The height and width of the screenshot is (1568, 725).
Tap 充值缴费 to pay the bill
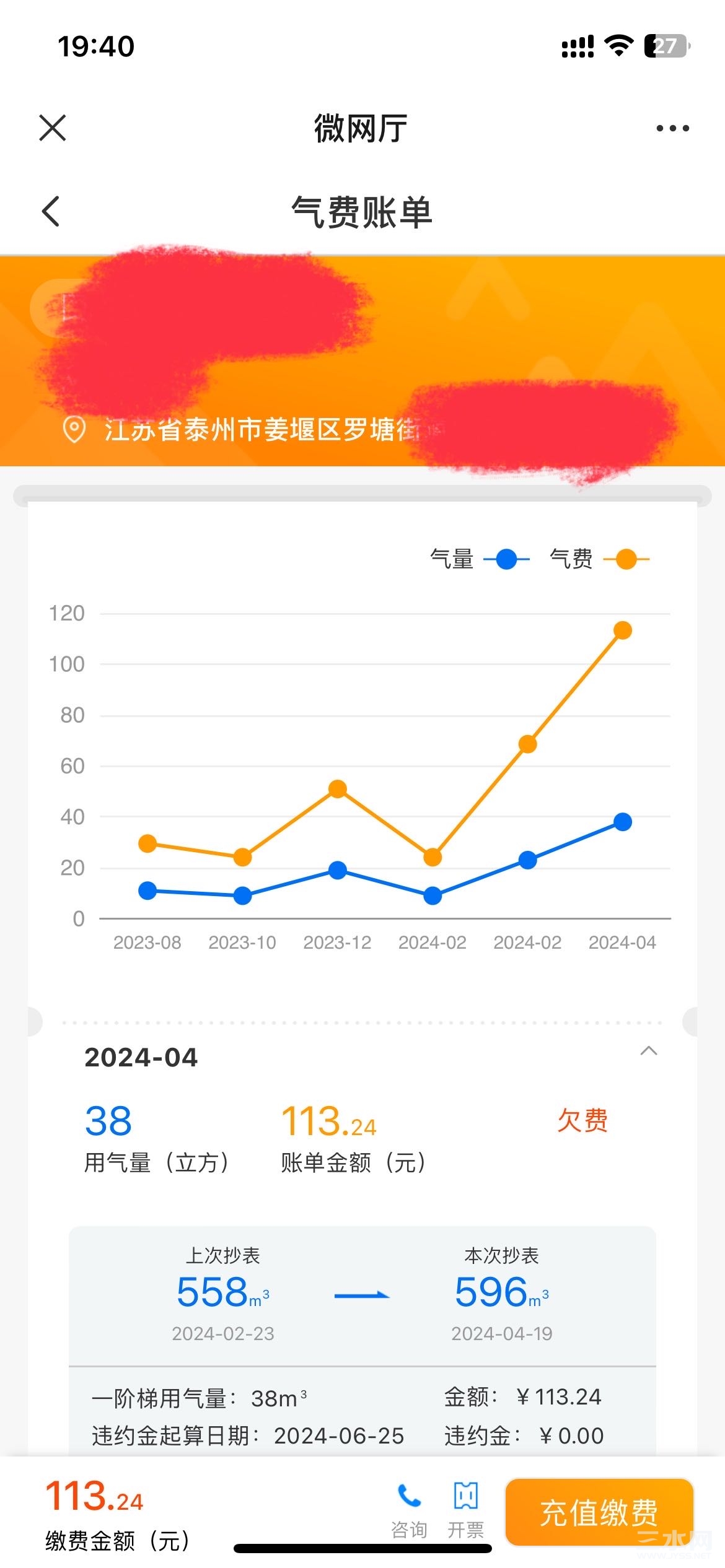coord(599,1513)
